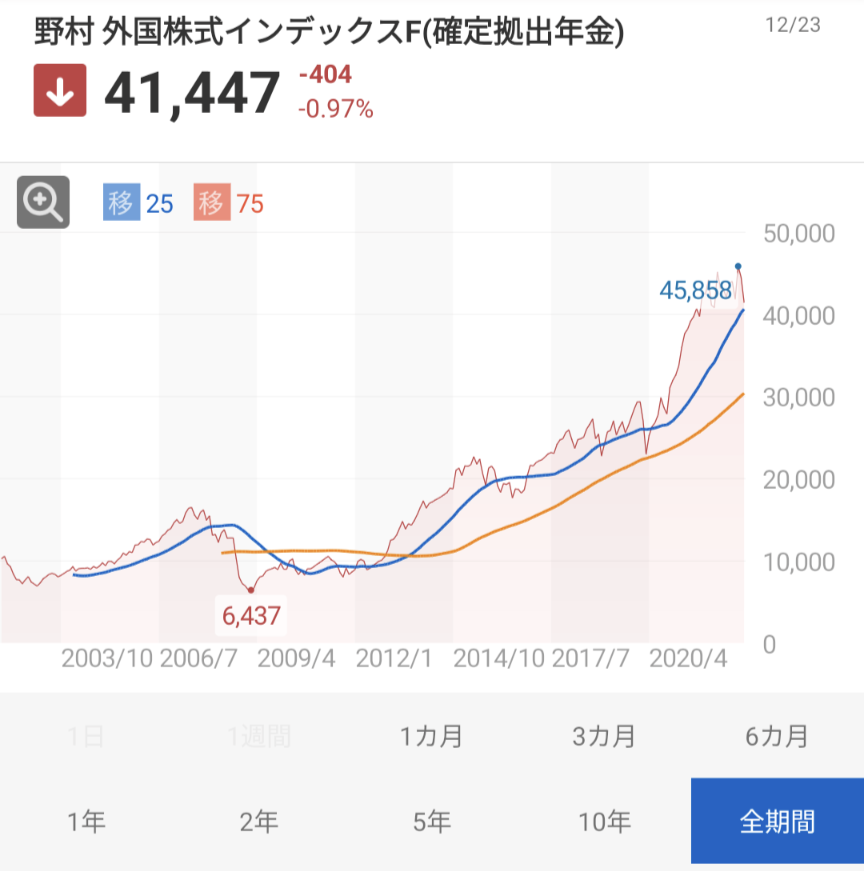The image size is (864, 871).
Task: Open the chart zoom magnifier
Action: [43, 202]
